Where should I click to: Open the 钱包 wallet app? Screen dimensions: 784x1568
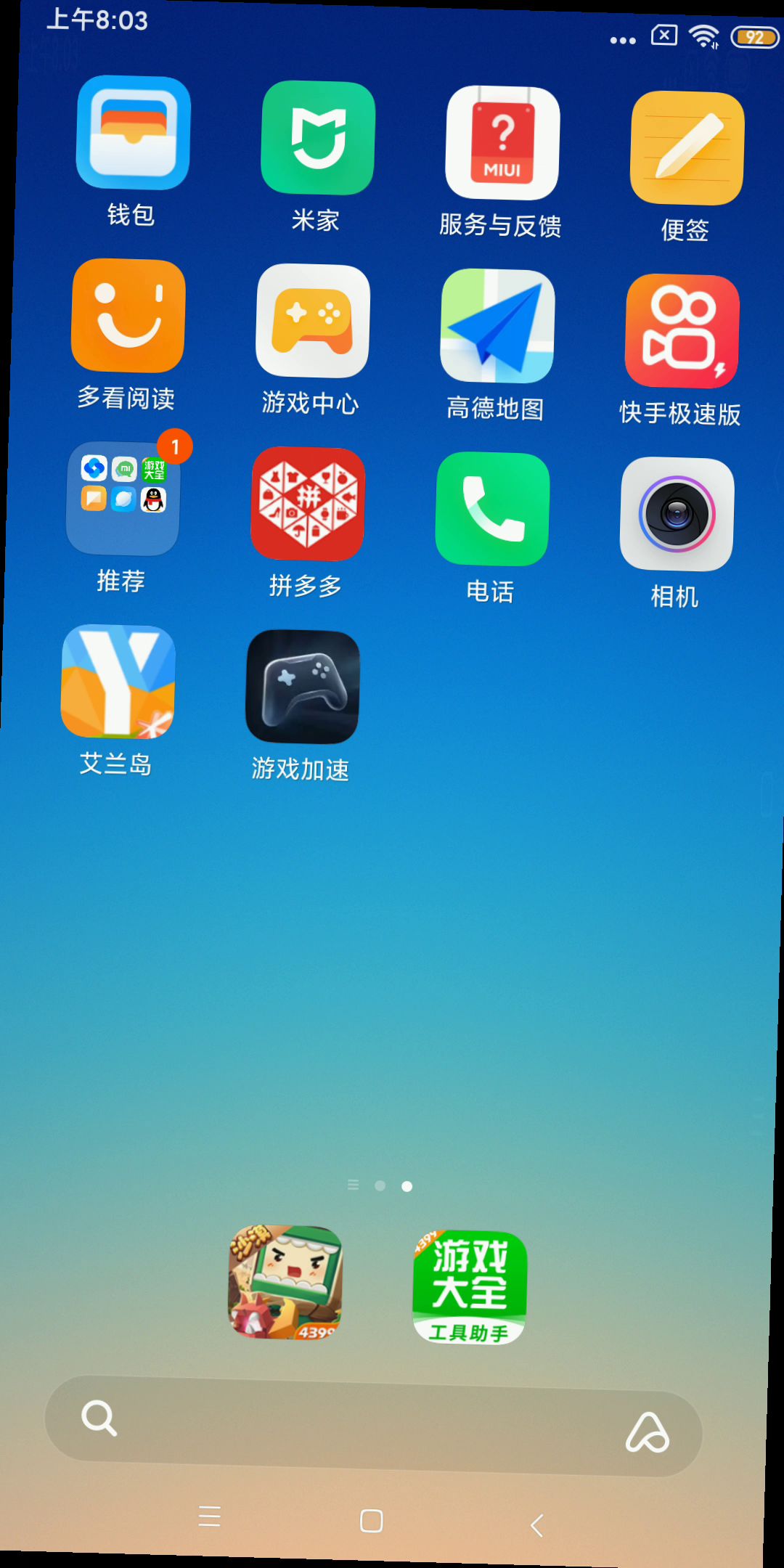pos(133,134)
